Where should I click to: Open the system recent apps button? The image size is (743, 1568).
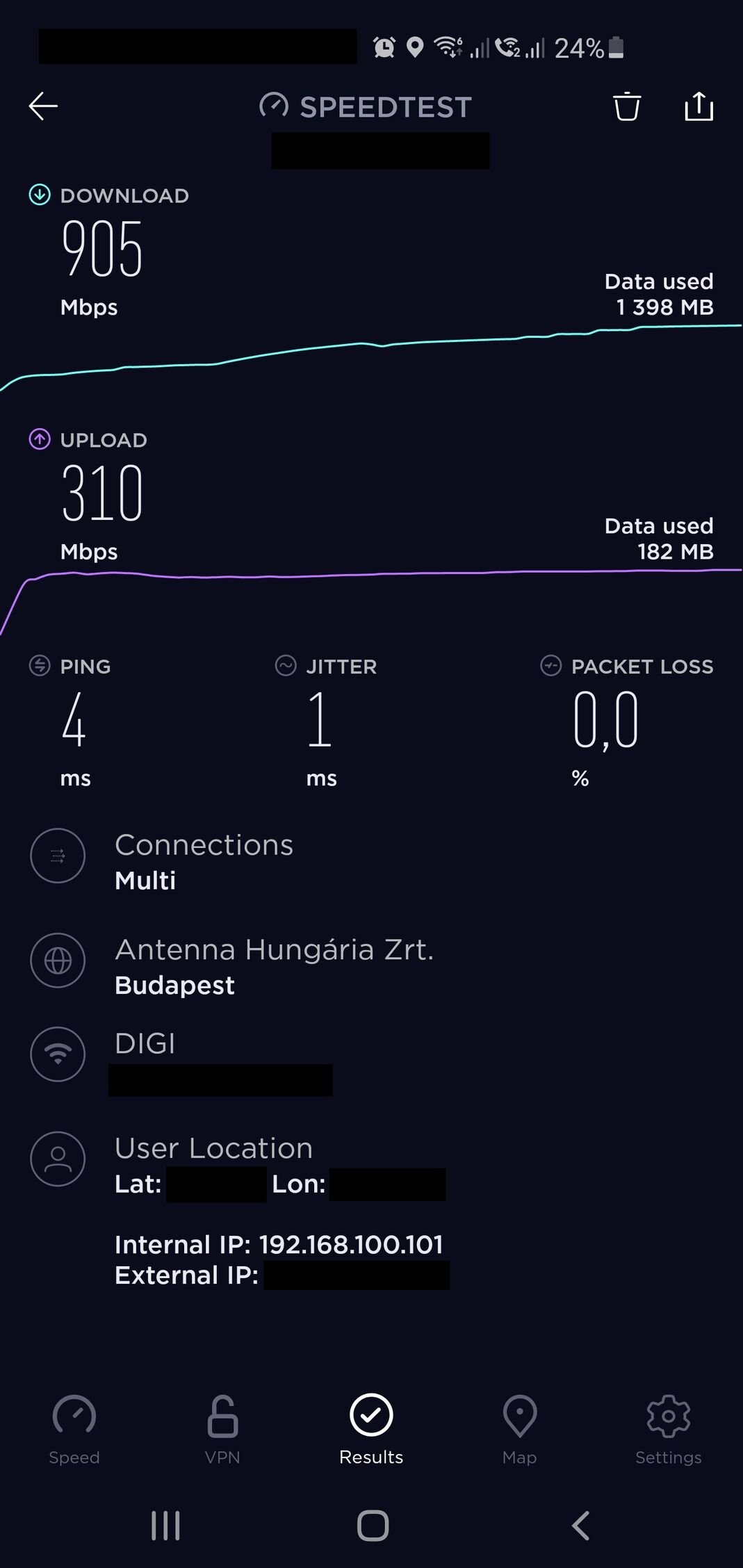tap(166, 1526)
